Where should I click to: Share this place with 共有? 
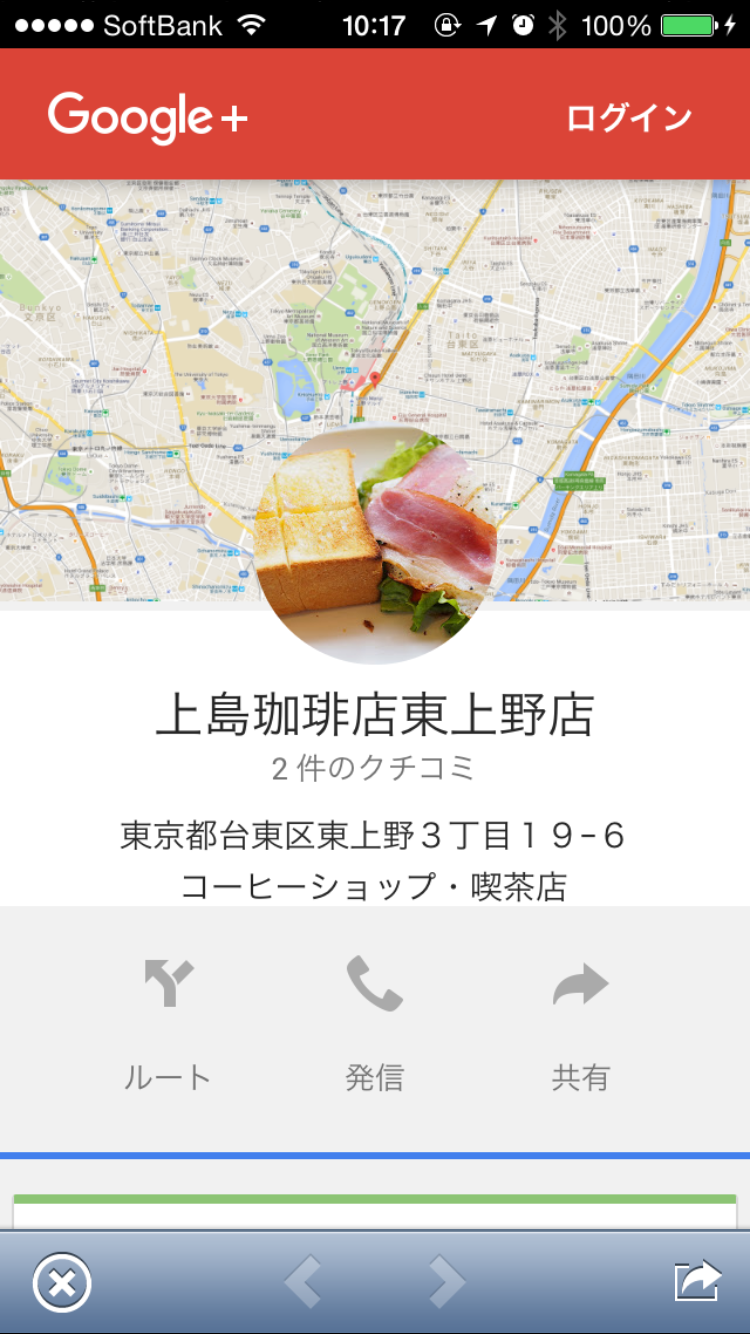tap(580, 1022)
